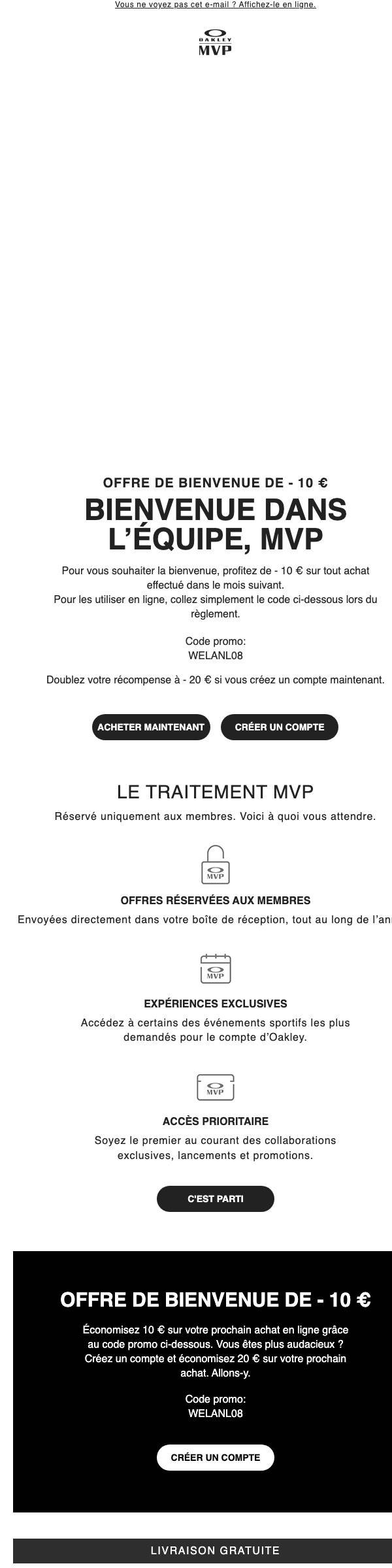The width and height of the screenshot is (392, 1568).
Task: Tap Créer un compte in the black banner
Action: [216, 1458]
